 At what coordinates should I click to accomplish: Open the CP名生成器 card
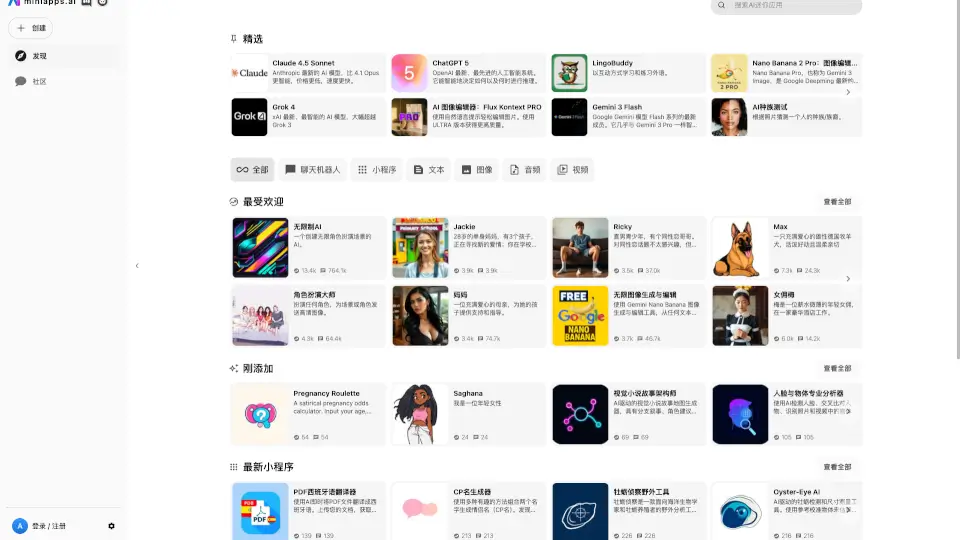point(467,511)
